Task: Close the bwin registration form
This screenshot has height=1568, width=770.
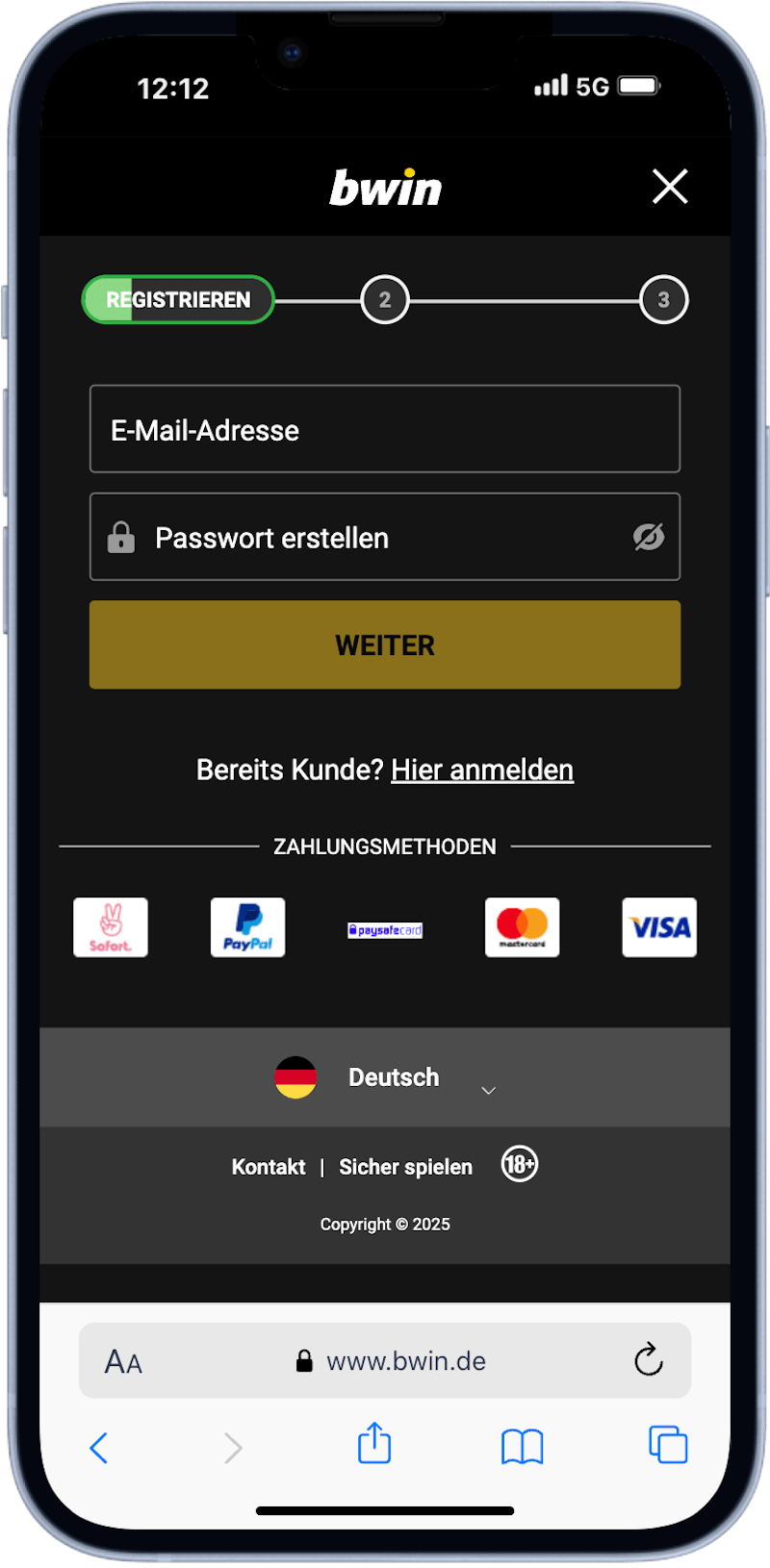Action: pos(670,187)
